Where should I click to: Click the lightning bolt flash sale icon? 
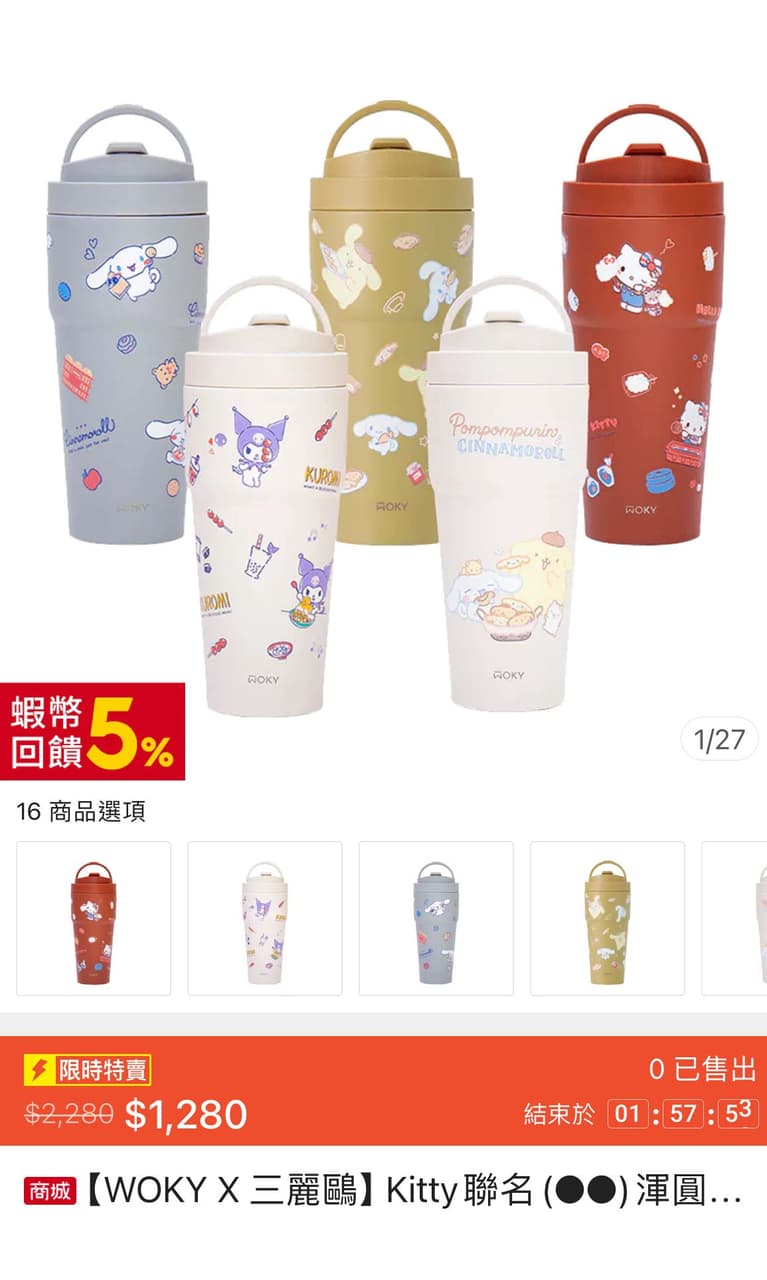point(38,1069)
